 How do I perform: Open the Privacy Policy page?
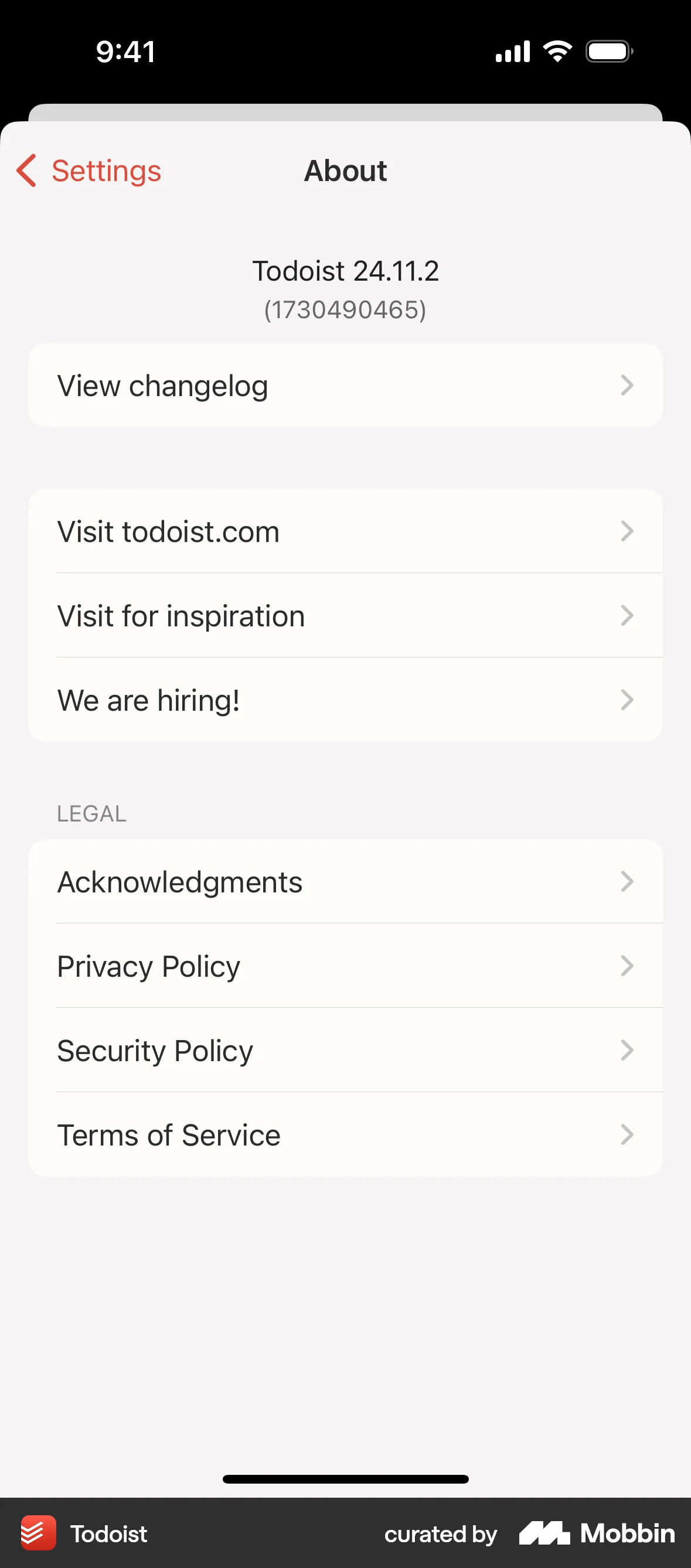pyautogui.click(x=345, y=966)
